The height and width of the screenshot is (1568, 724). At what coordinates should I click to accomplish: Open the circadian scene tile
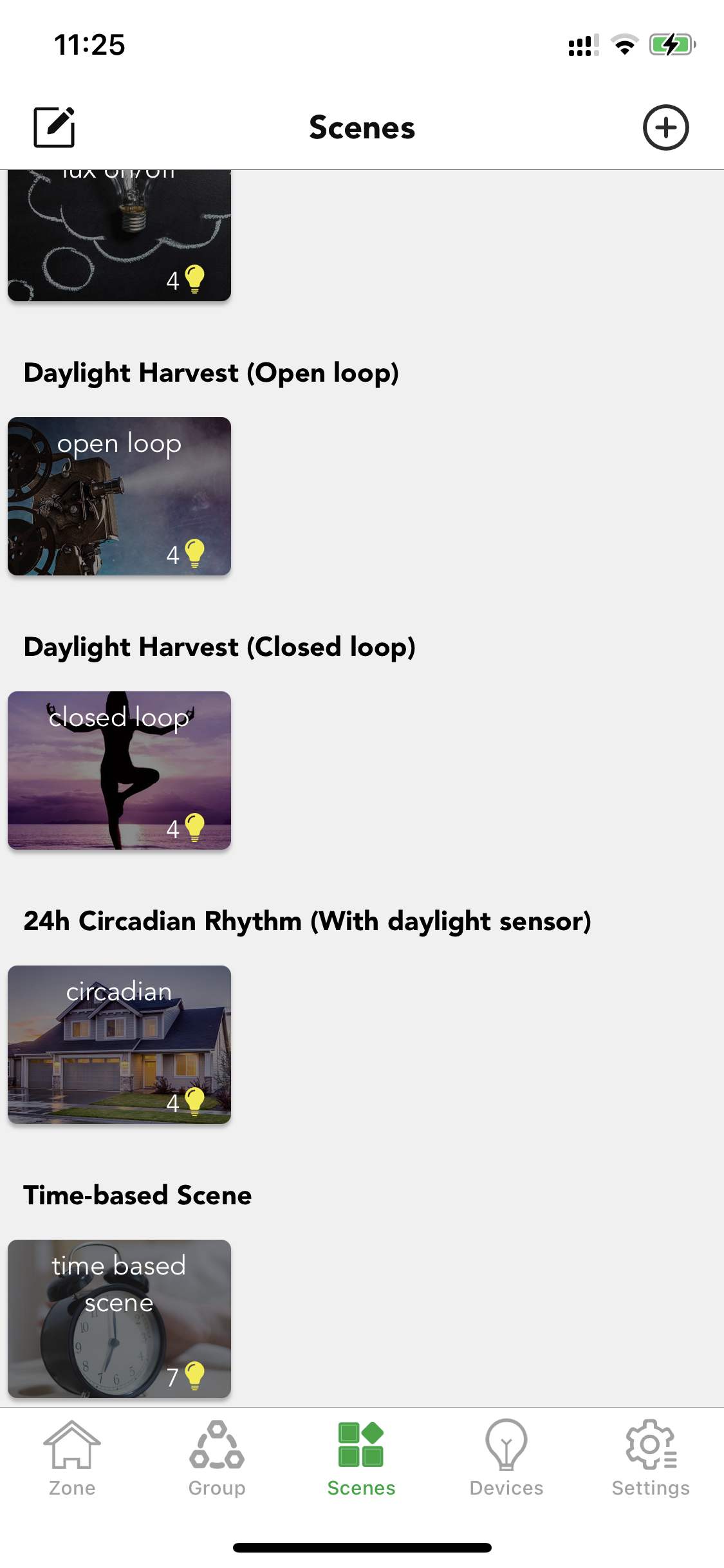point(119,1045)
